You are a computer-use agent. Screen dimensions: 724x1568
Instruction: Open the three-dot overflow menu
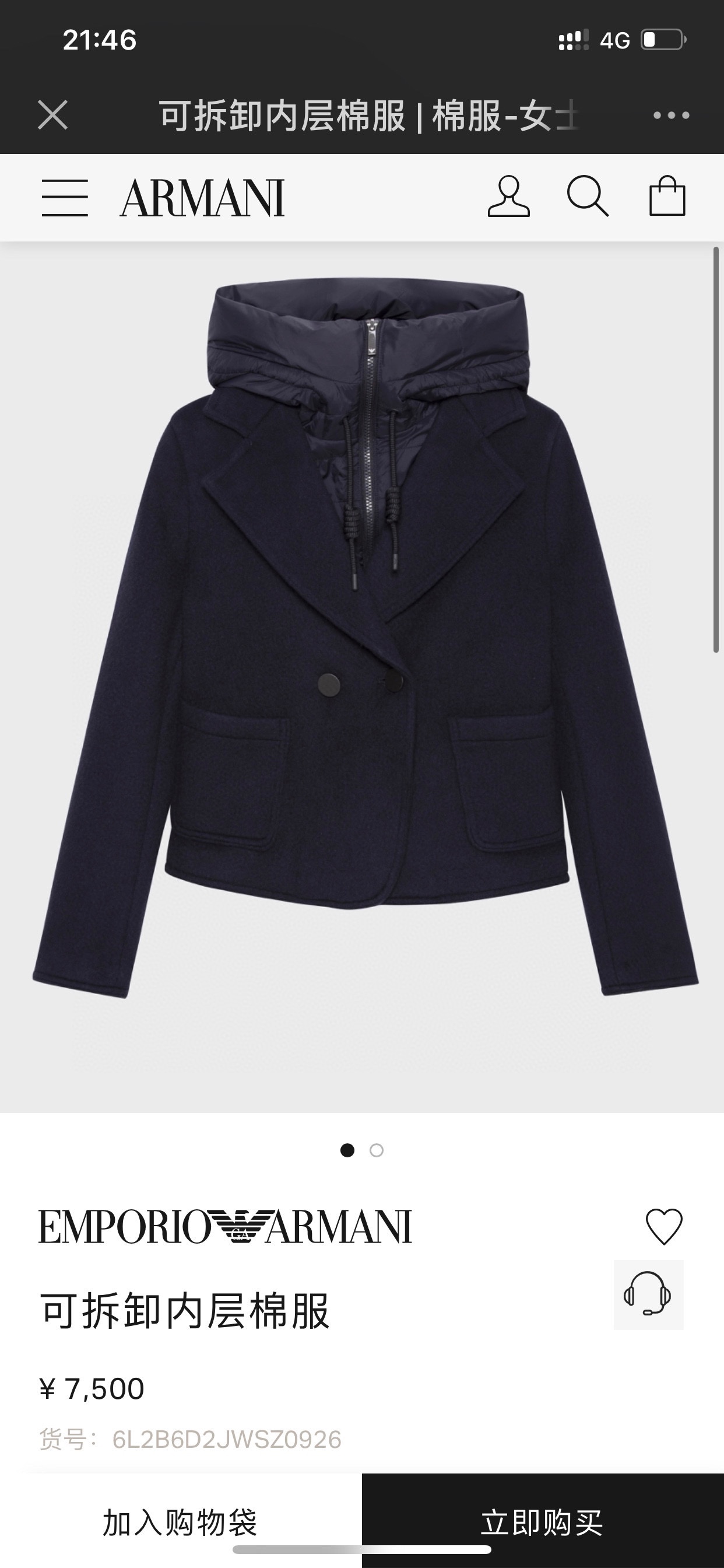click(671, 115)
